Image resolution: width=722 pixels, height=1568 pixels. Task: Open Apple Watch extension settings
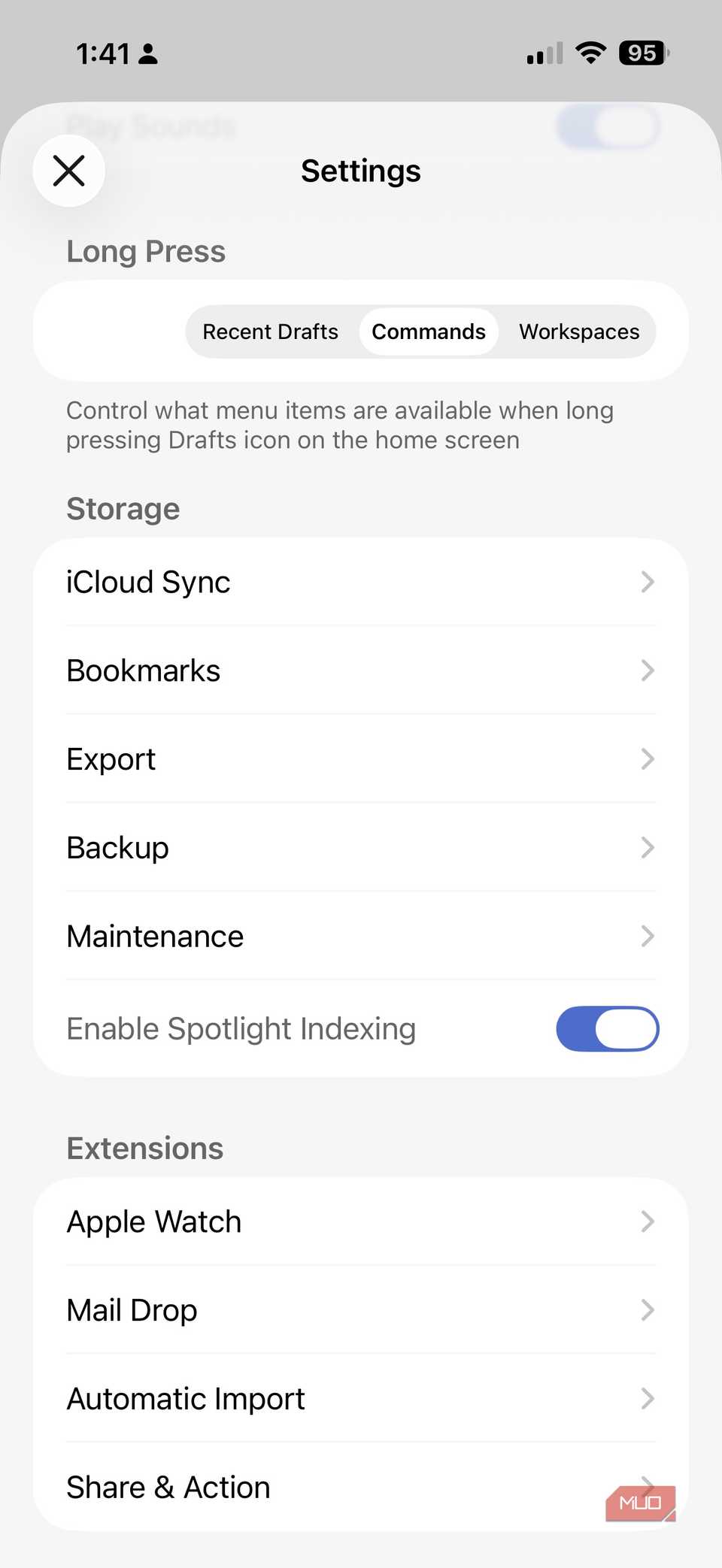[361, 1221]
